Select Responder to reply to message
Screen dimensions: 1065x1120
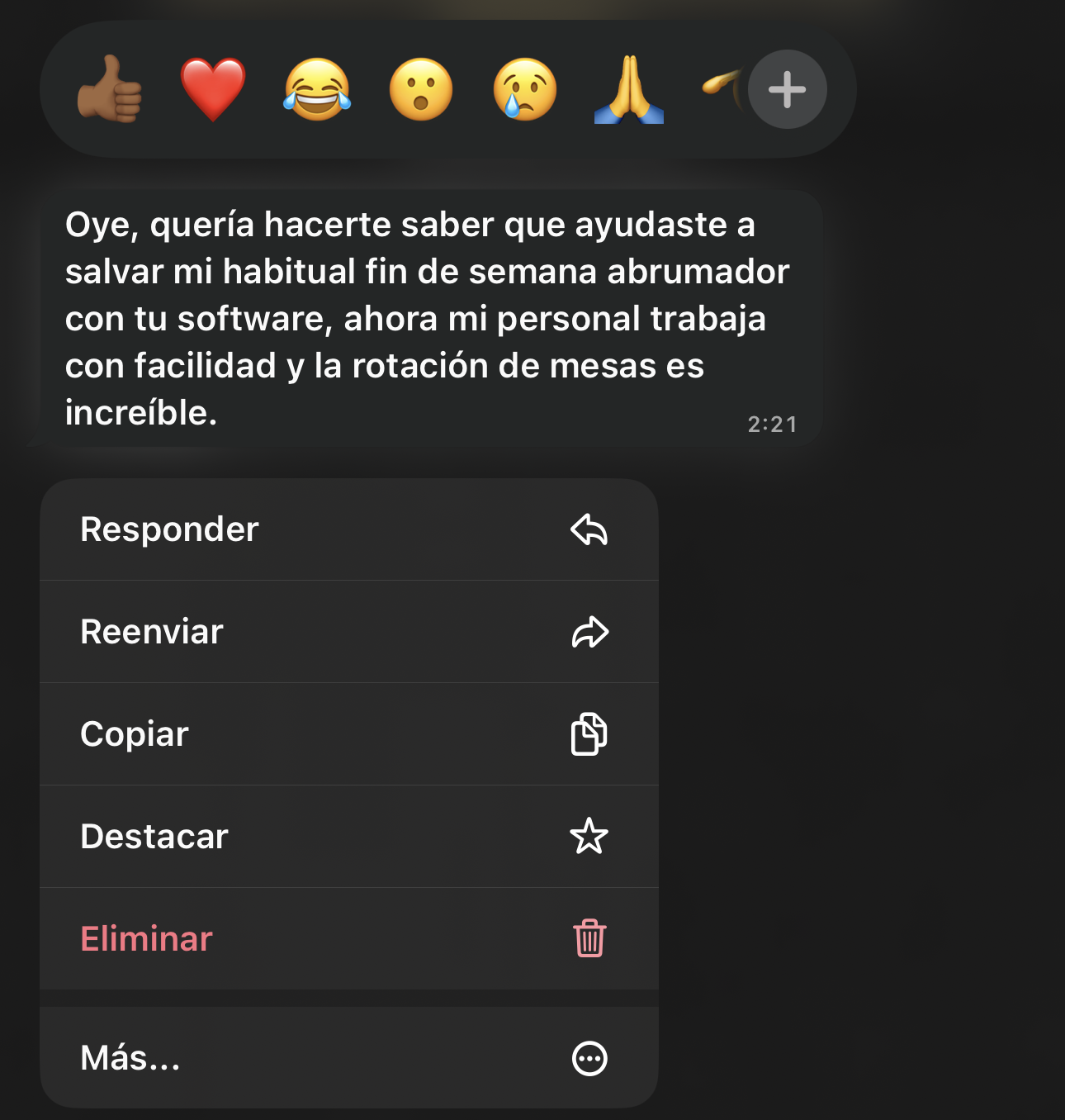pyautogui.click(x=348, y=529)
